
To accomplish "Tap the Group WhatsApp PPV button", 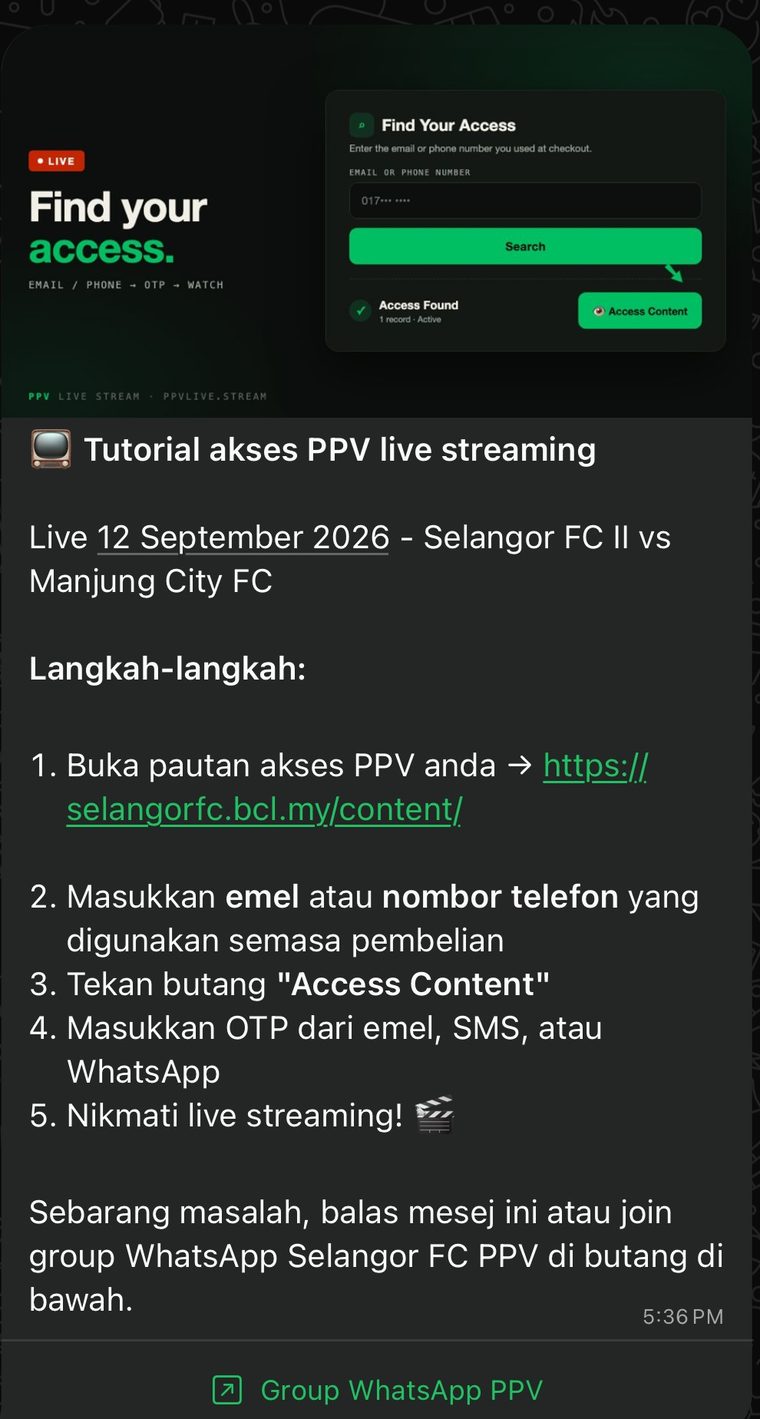I will [378, 1390].
